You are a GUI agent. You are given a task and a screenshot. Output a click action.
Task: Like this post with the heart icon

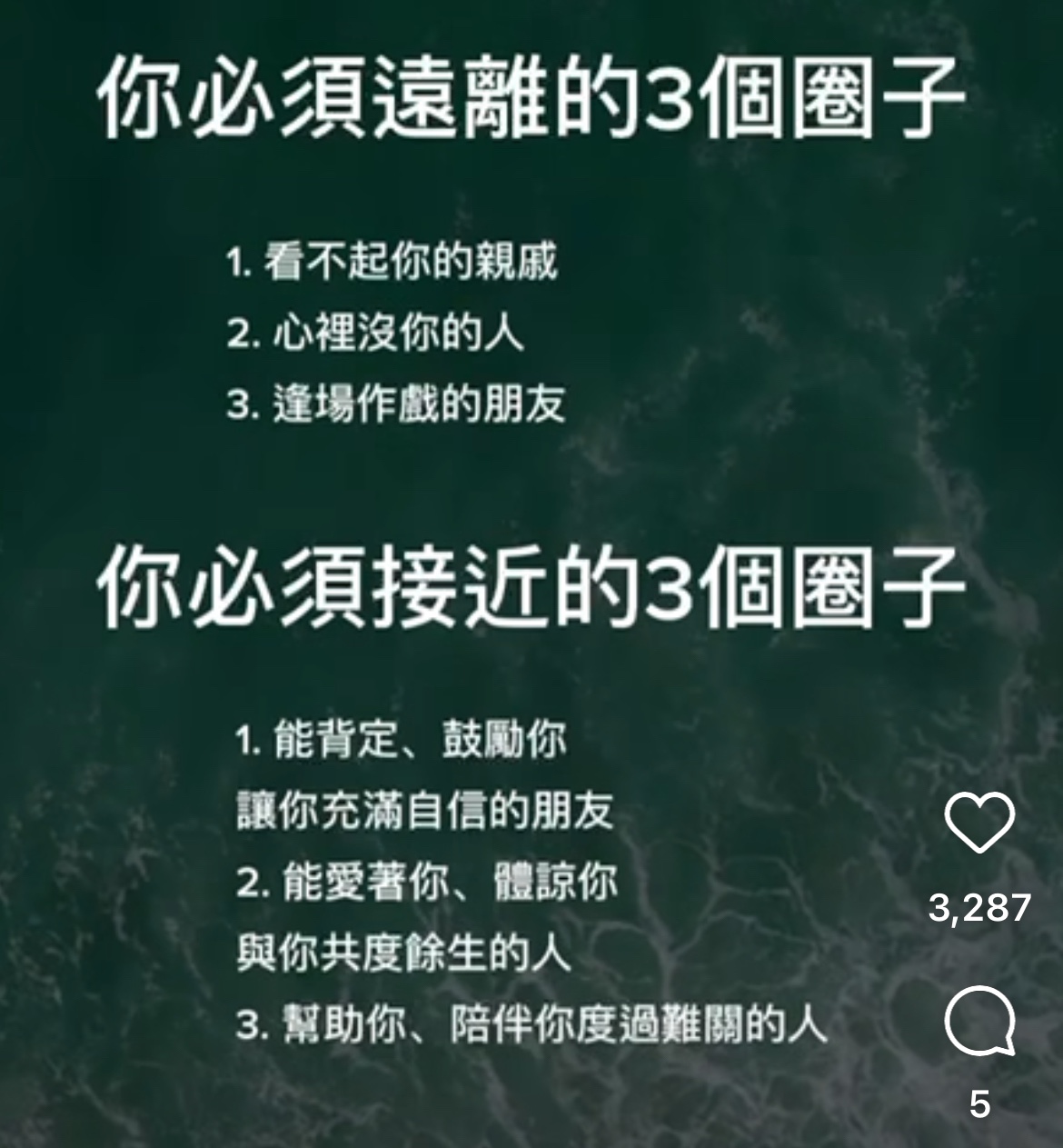[979, 822]
